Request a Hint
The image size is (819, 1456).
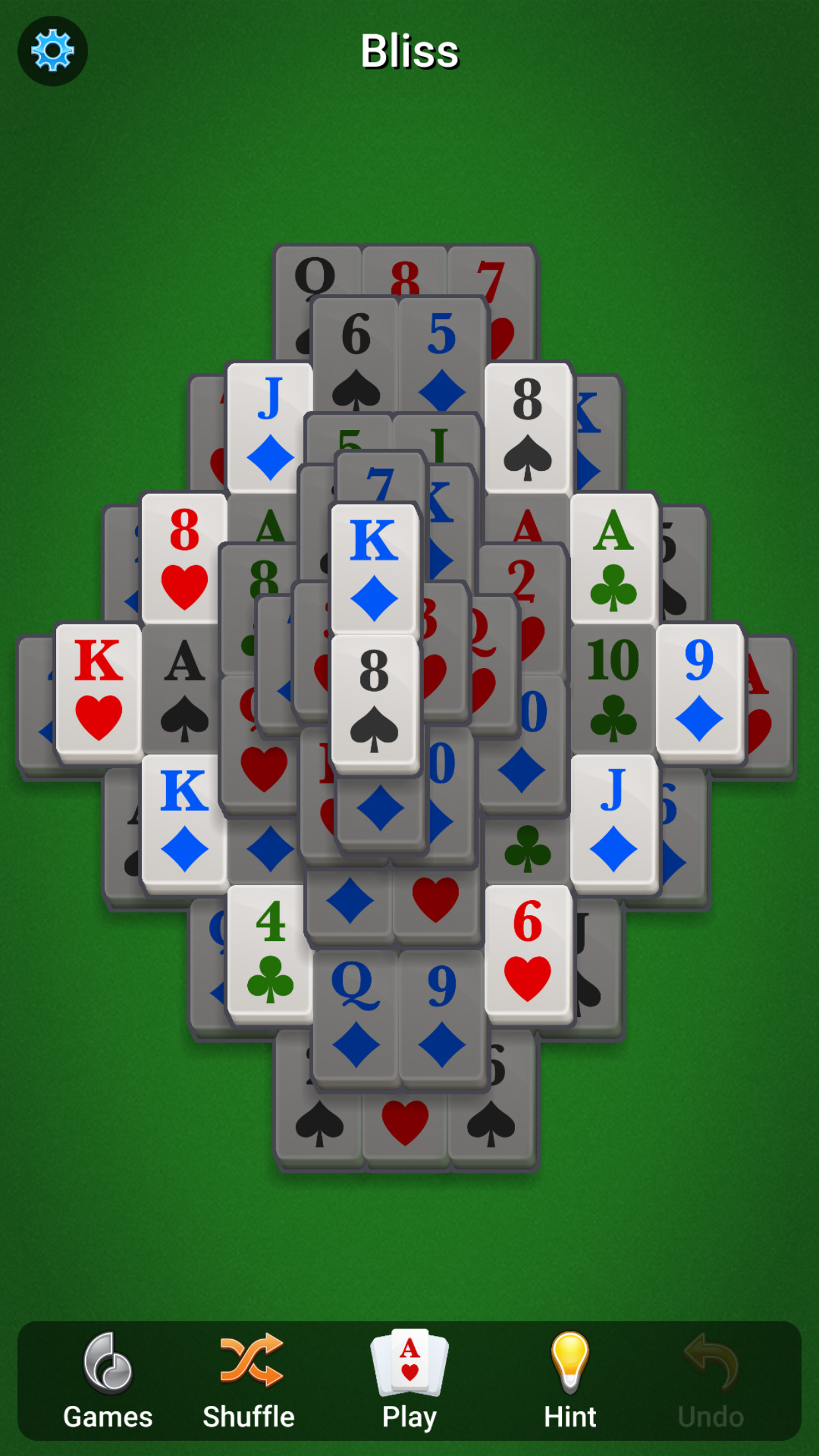[570, 1375]
